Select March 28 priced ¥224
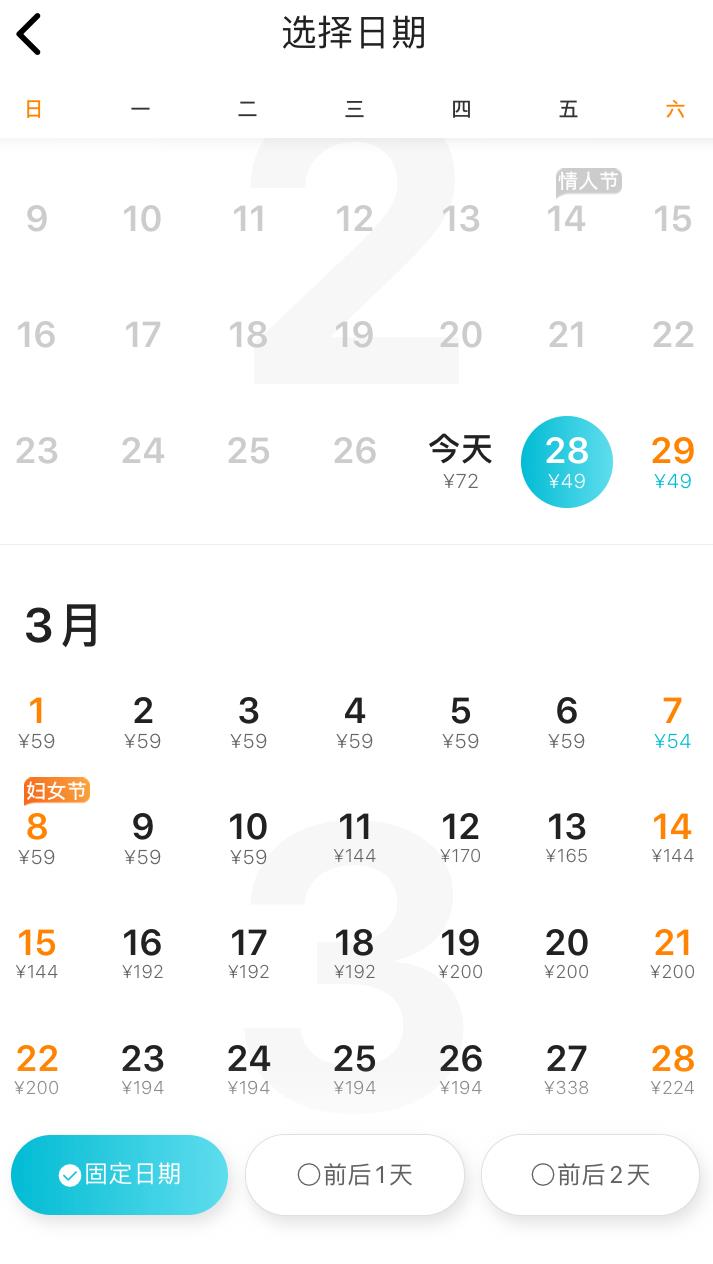 673,1070
